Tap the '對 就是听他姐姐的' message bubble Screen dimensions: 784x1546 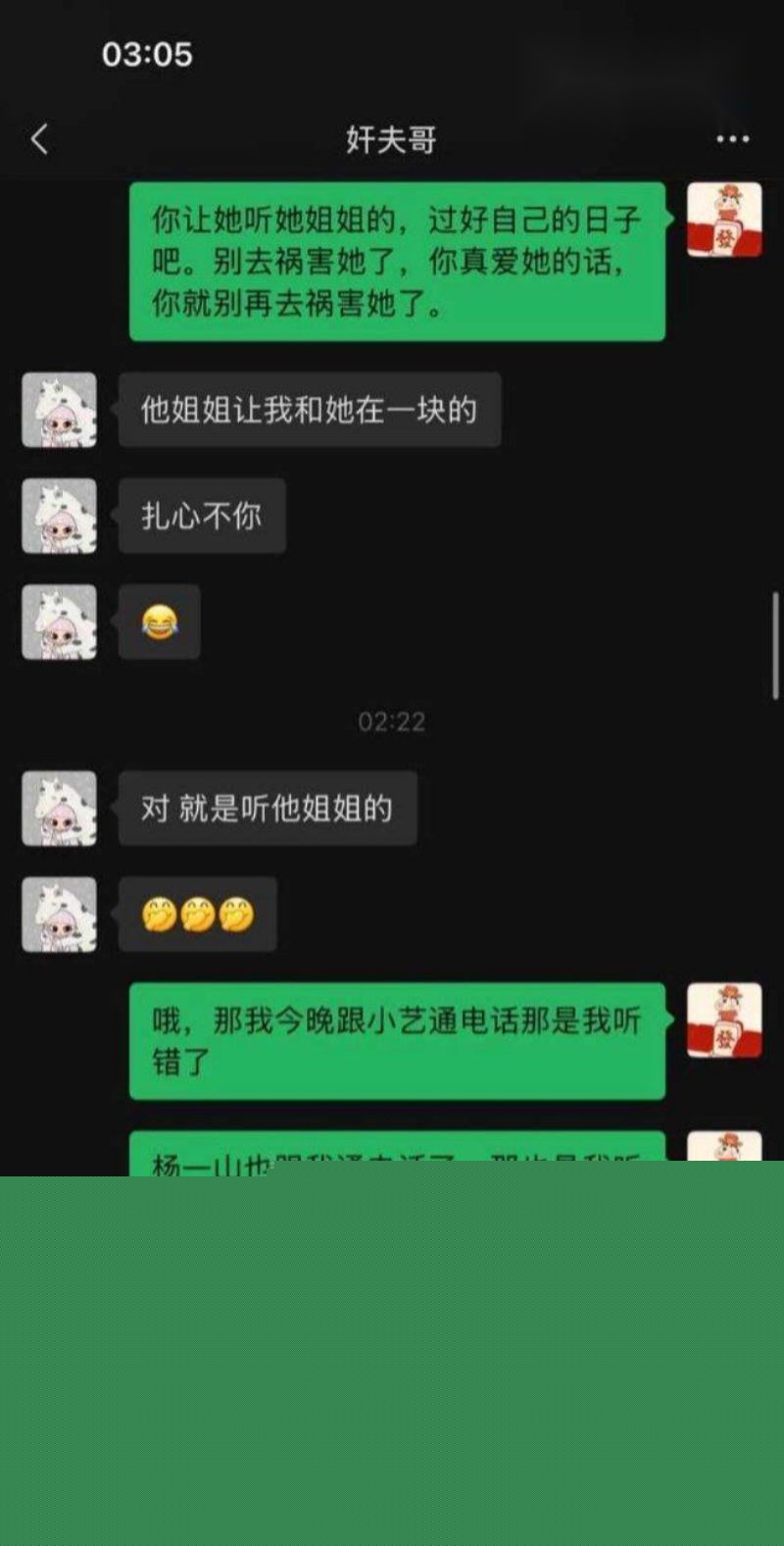267,810
